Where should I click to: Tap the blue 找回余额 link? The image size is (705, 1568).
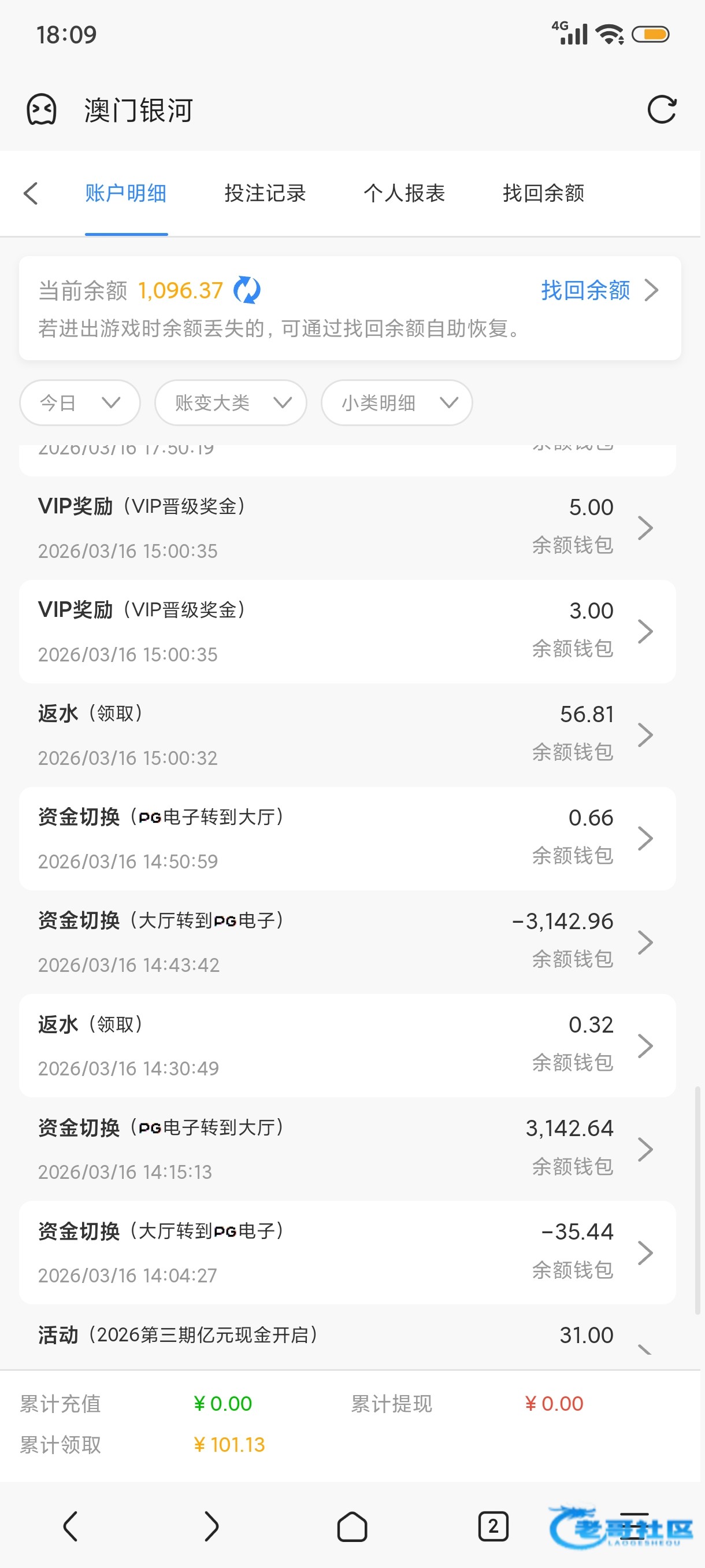coord(586,290)
